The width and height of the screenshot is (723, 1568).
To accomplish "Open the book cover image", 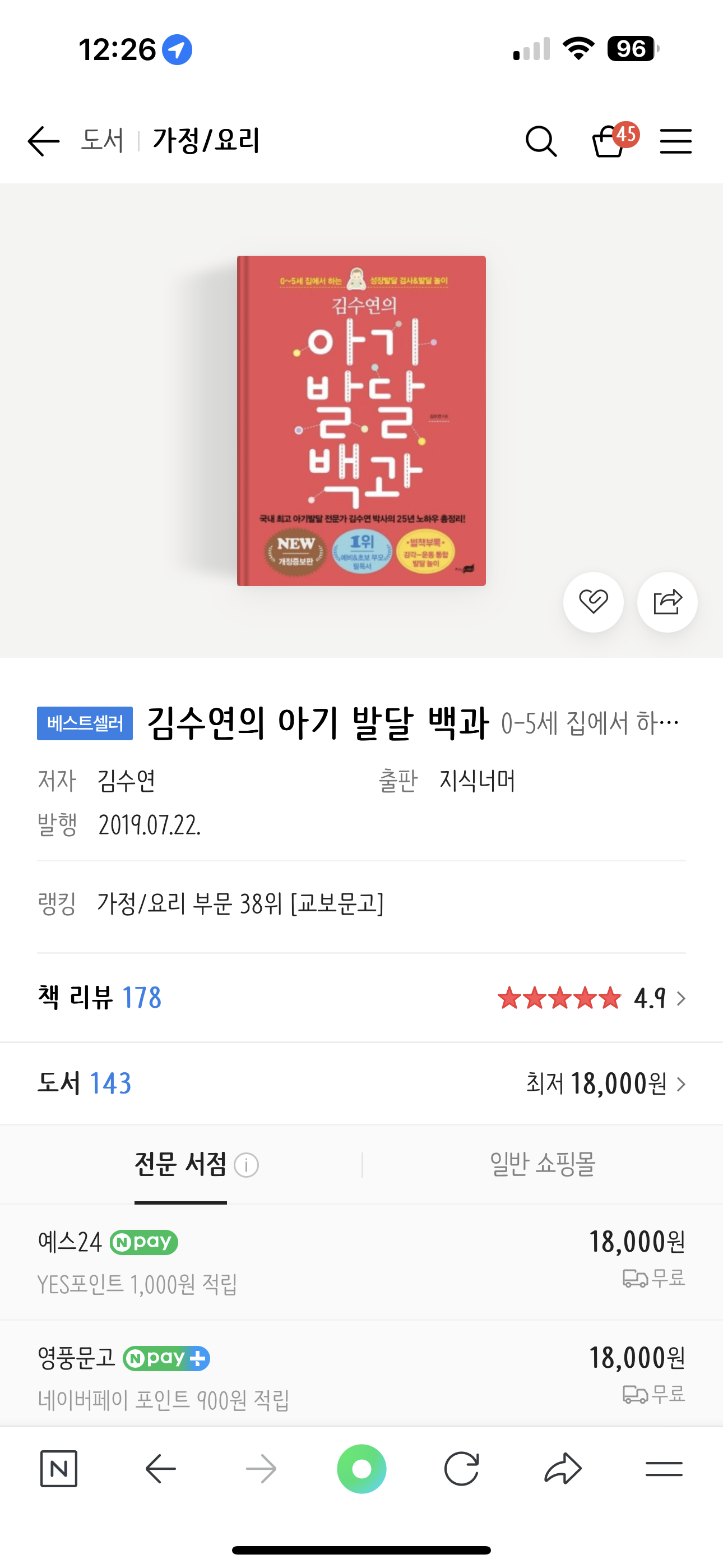I will pyautogui.click(x=361, y=421).
